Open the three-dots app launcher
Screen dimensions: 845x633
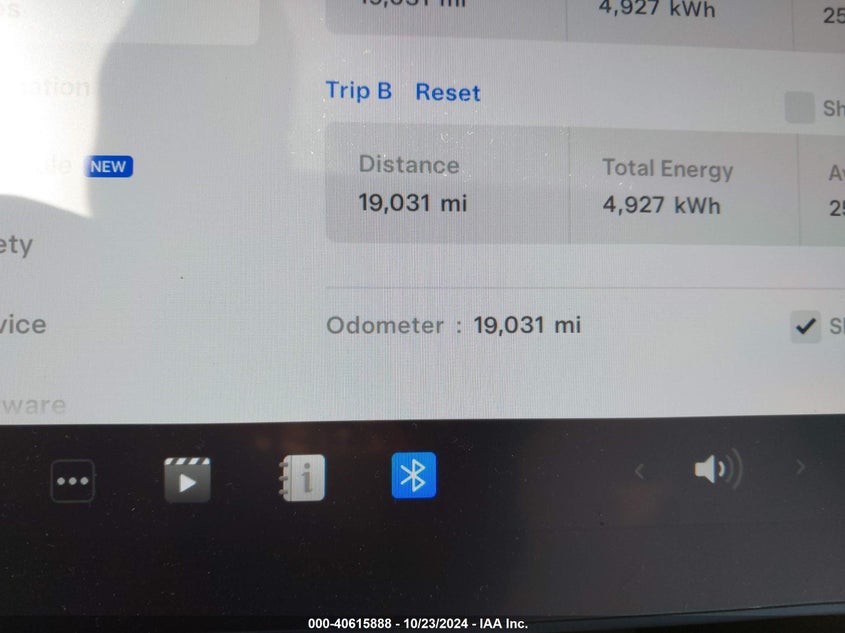pos(73,481)
